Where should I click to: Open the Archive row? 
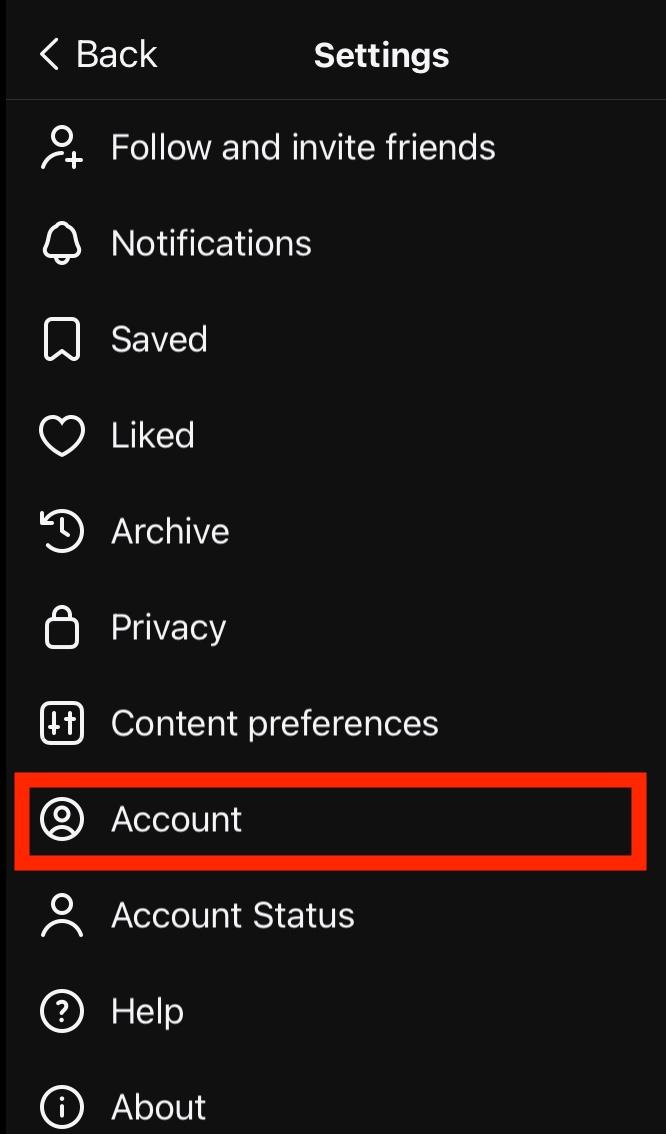[169, 532]
